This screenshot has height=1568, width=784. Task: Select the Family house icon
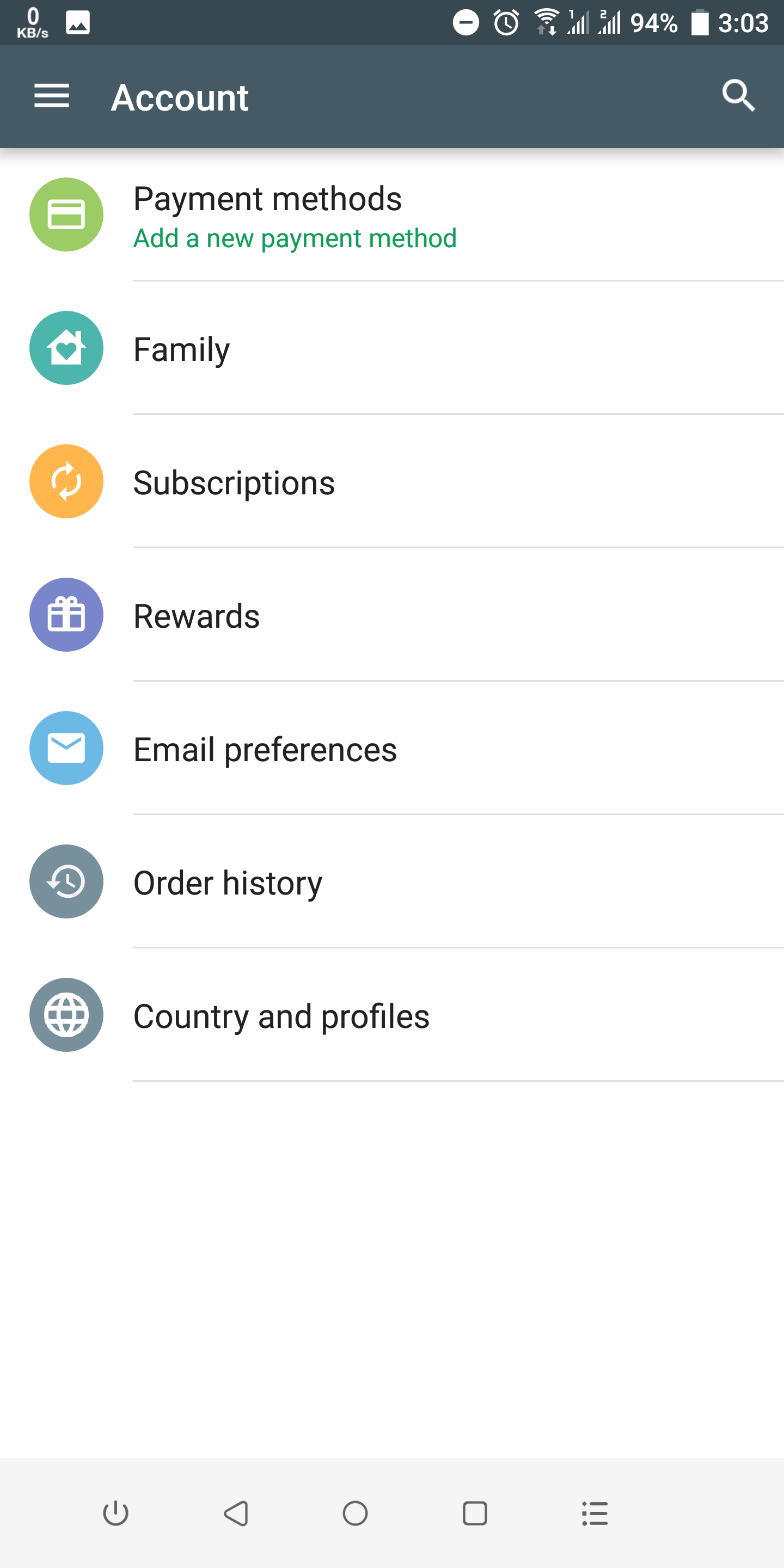pyautogui.click(x=66, y=347)
